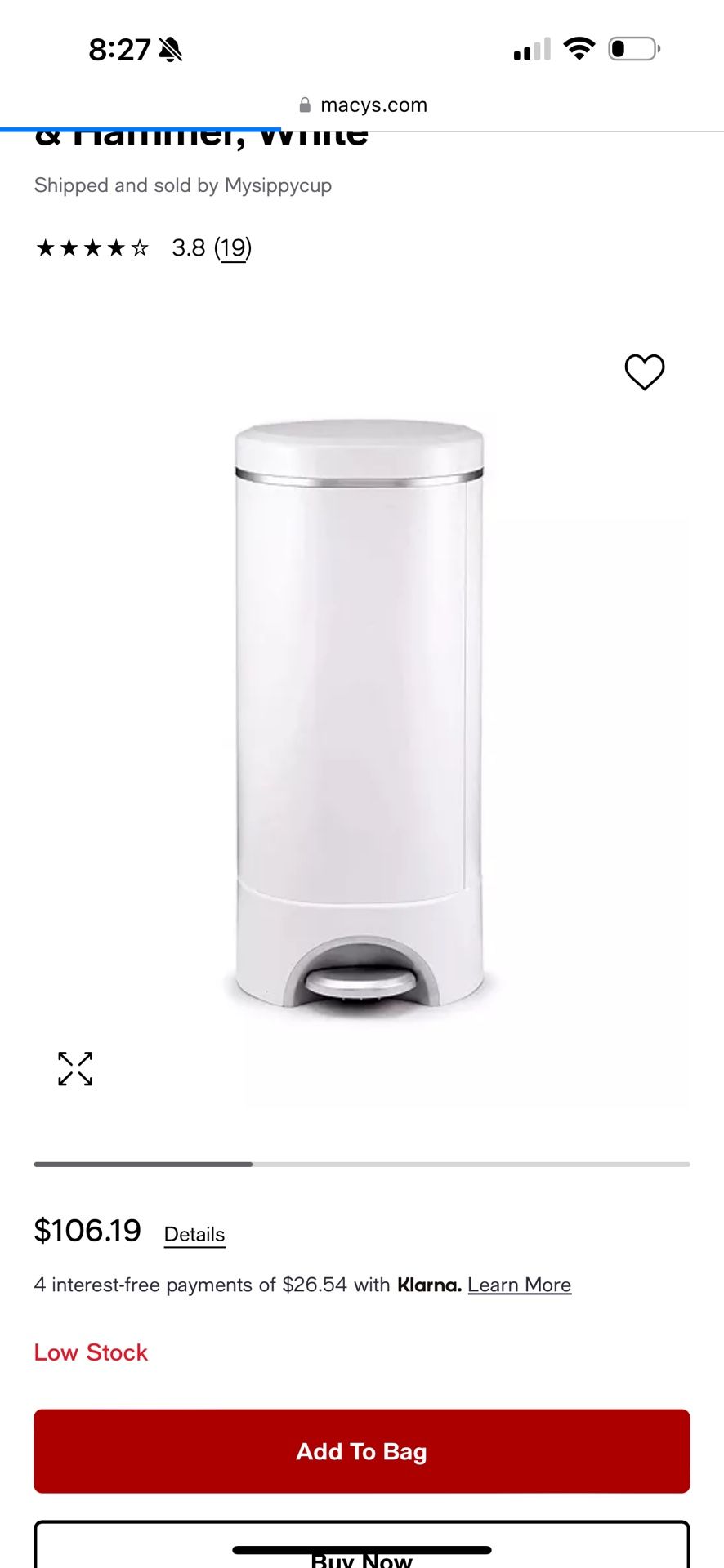This screenshot has height=1568, width=724.
Task: Open the 3.8 star rating summary
Action: click(x=190, y=247)
